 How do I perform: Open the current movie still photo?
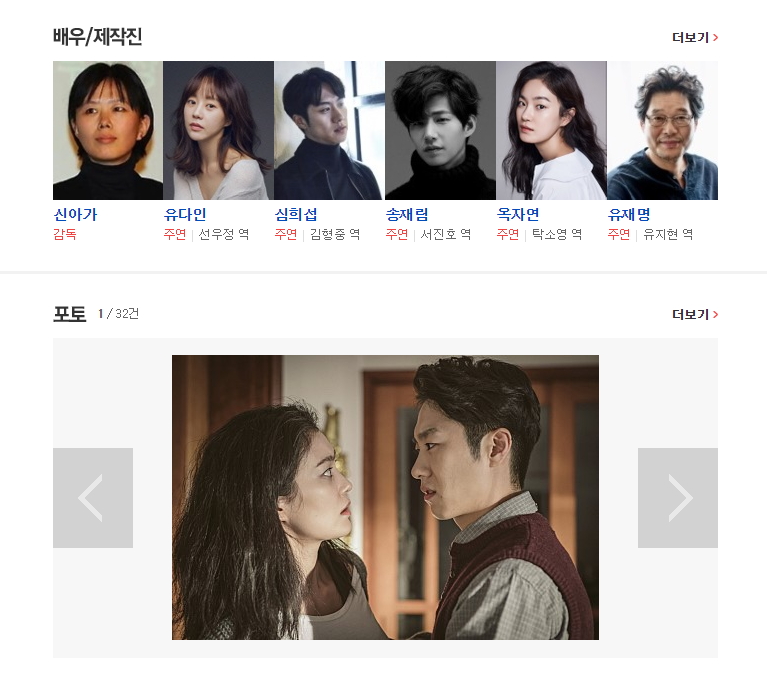385,497
